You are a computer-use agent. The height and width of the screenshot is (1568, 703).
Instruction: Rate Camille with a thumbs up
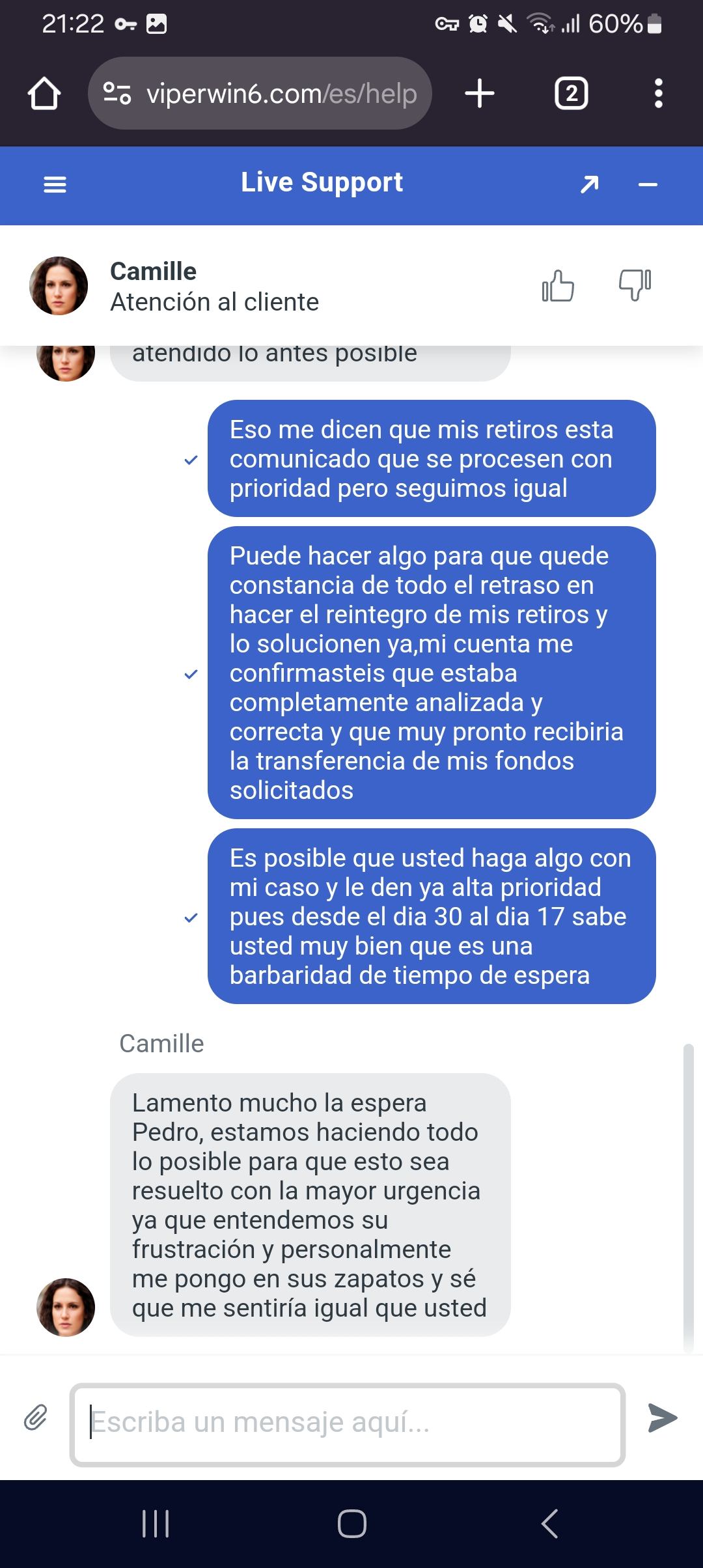(558, 286)
